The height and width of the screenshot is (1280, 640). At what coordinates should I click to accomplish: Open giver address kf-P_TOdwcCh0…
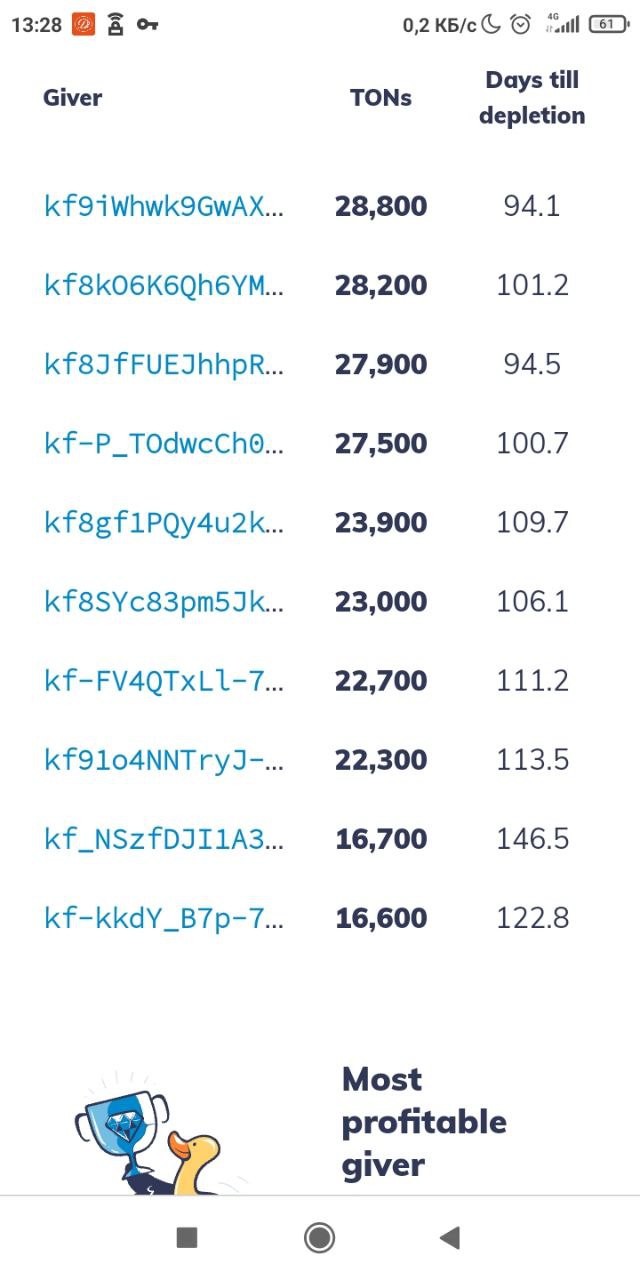coord(164,443)
